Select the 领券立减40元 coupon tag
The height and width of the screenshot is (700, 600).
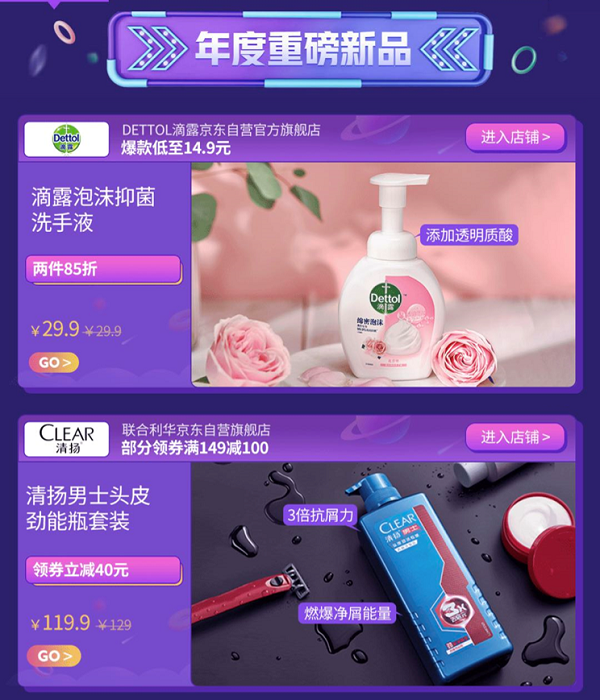click(103, 570)
